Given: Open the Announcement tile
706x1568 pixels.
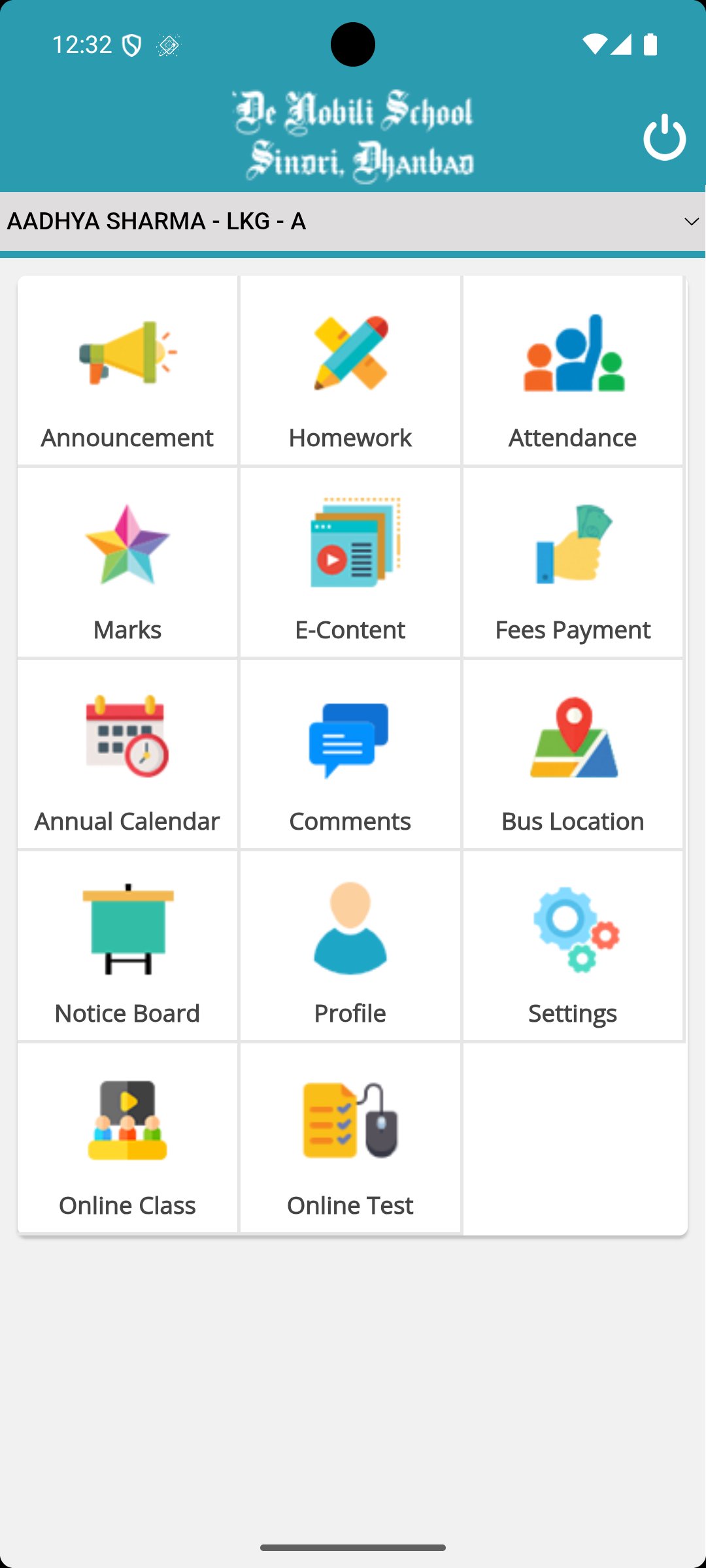Looking at the screenshot, I should [x=127, y=370].
